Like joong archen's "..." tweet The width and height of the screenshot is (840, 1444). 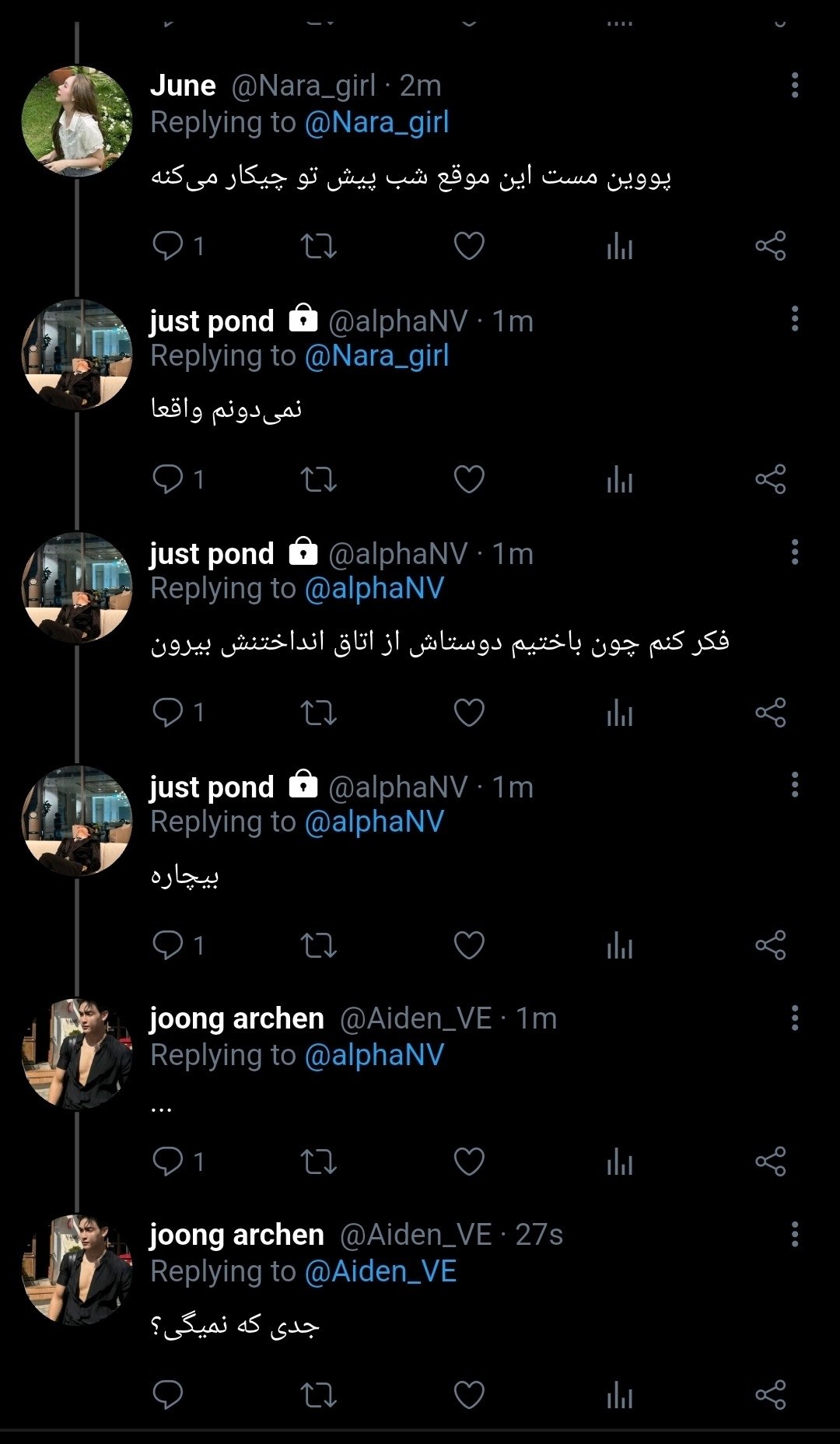469,1162
